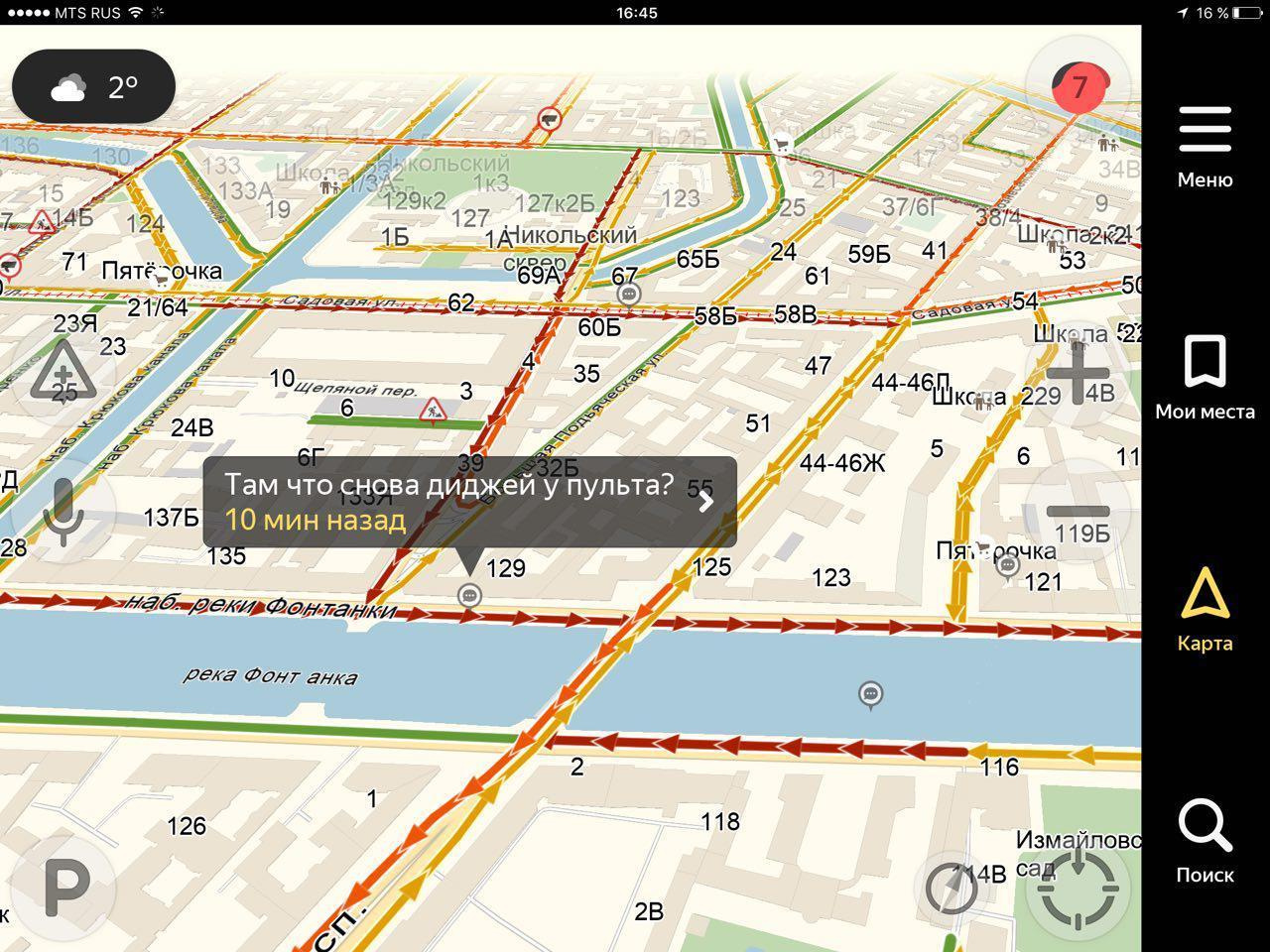Switch to the Карта tab
This screenshot has width=1270, height=952.
click(x=1205, y=609)
